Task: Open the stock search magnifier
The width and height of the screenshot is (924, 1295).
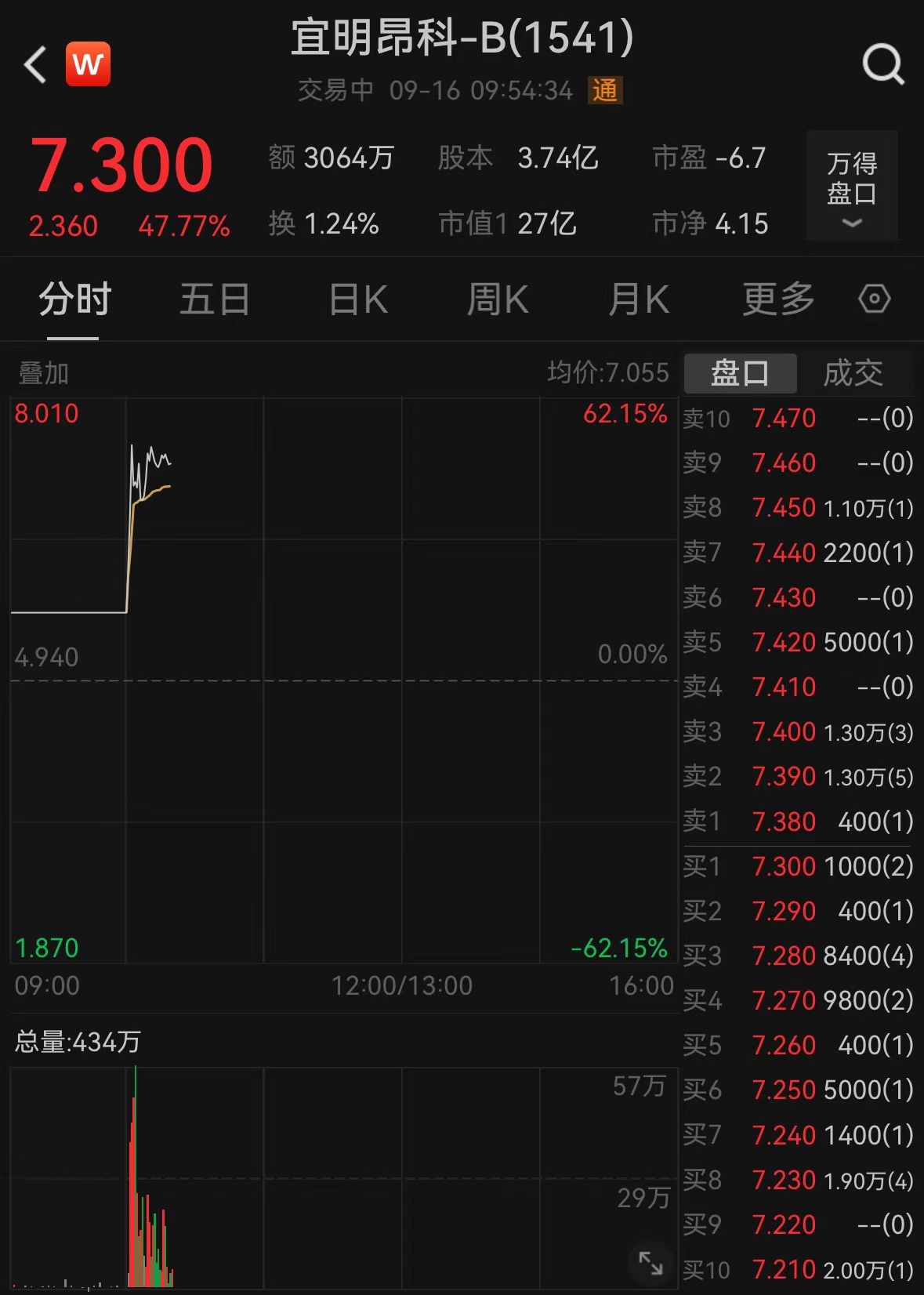Action: point(883,64)
